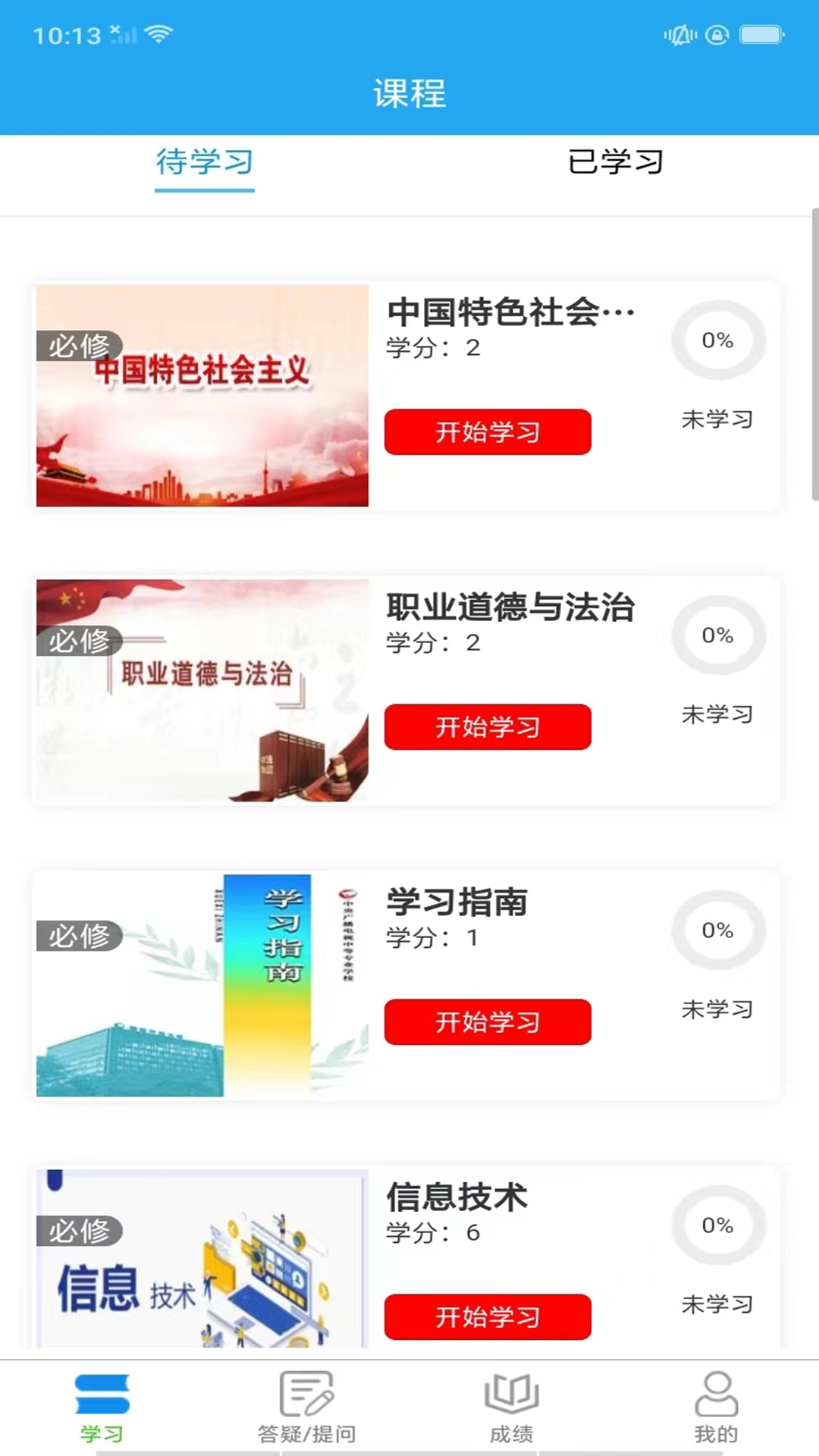Start learning the 信息技术 course
819x1456 pixels.
(x=488, y=1317)
